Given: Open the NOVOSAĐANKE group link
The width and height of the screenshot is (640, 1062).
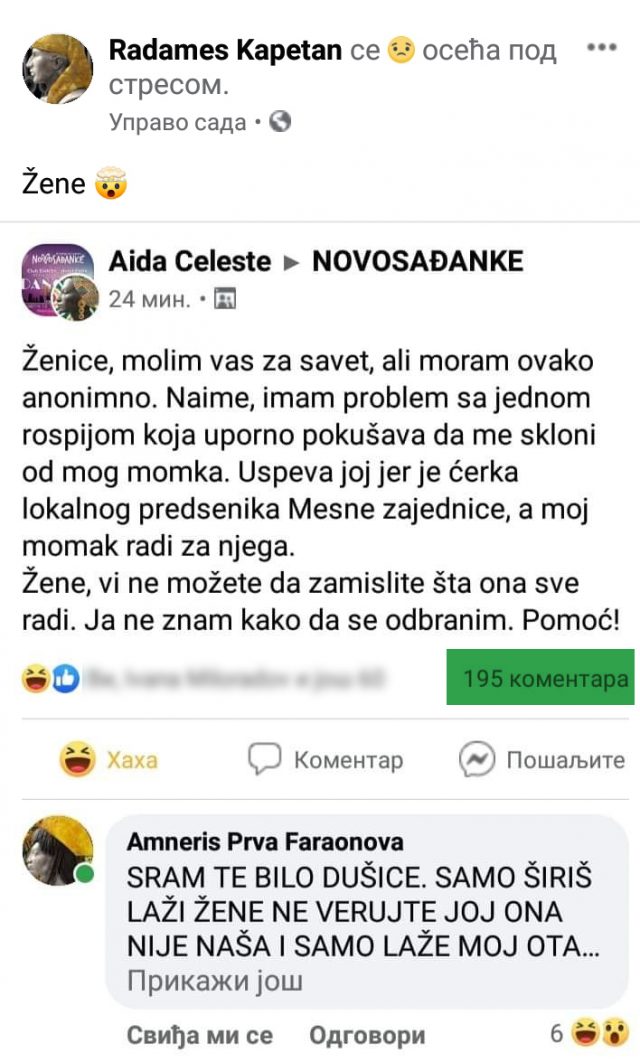Looking at the screenshot, I should point(418,262).
